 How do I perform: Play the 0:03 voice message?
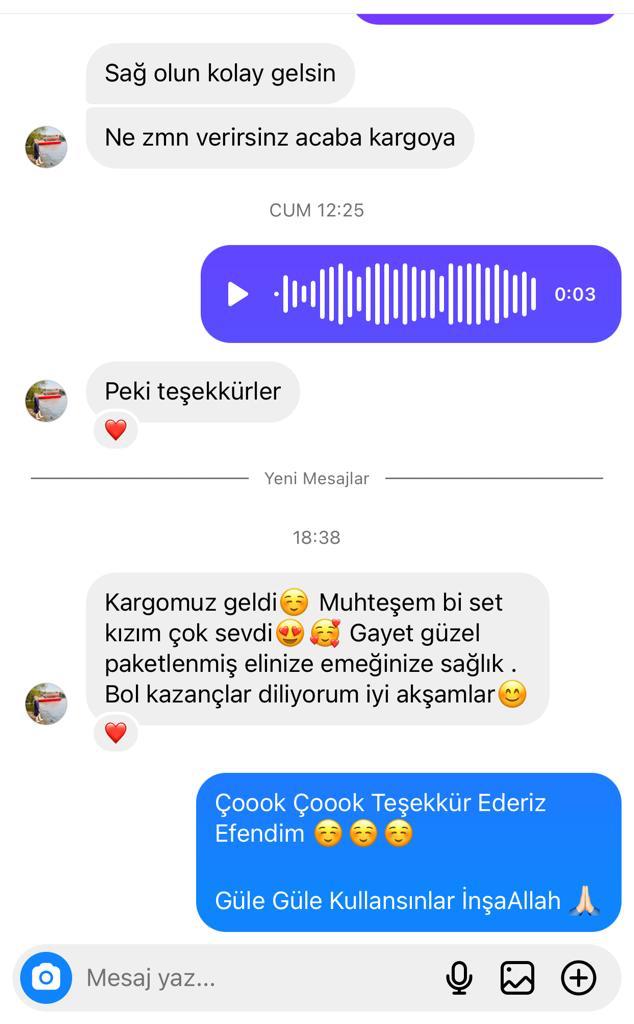coord(238,294)
